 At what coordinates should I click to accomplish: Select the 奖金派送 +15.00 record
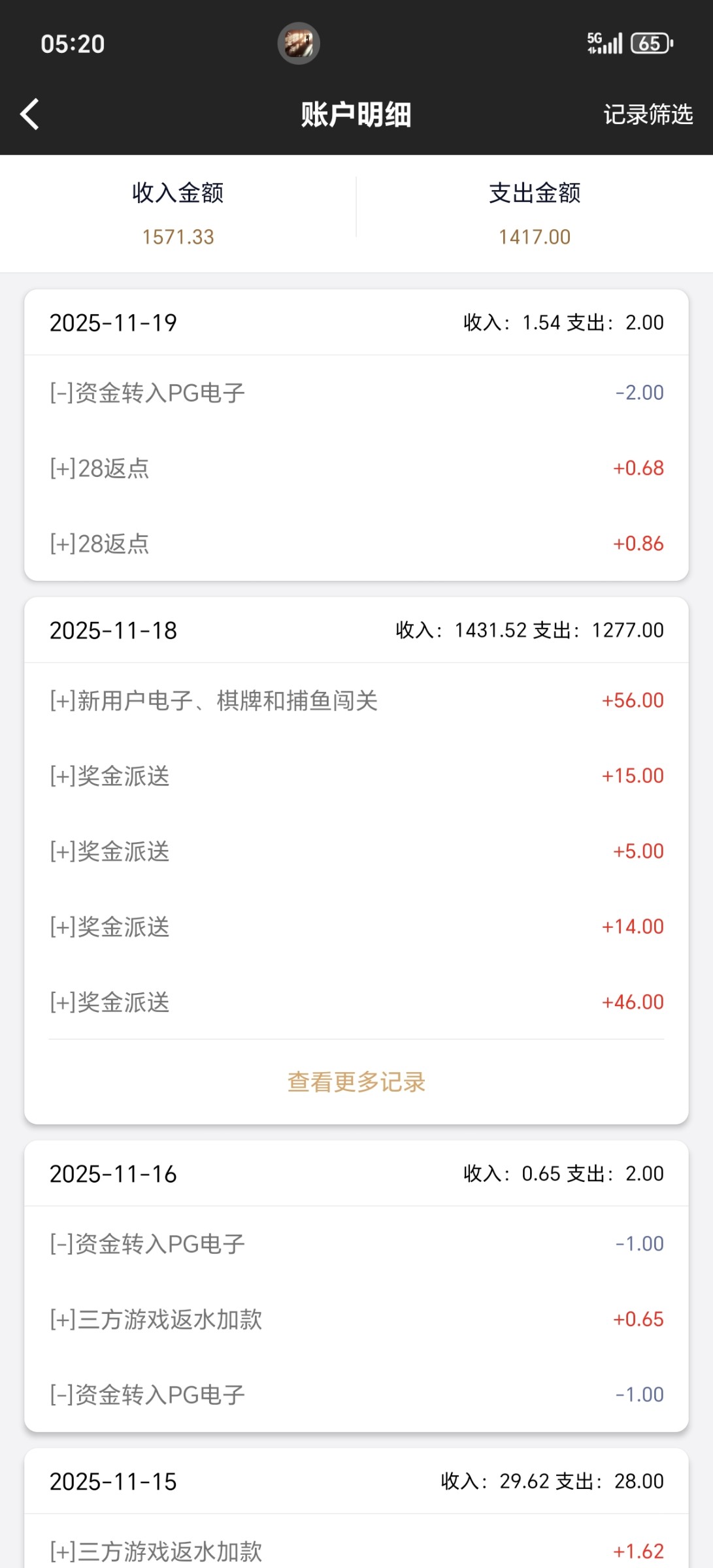(x=356, y=775)
